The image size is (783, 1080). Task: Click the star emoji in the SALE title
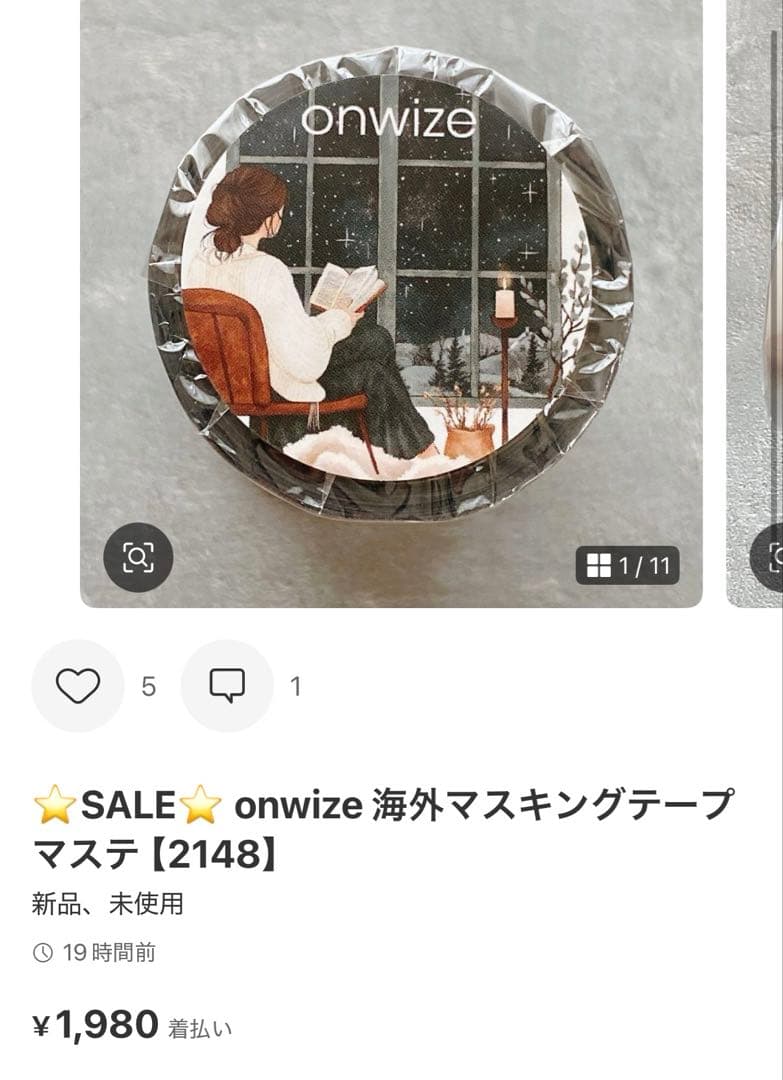coord(45,800)
